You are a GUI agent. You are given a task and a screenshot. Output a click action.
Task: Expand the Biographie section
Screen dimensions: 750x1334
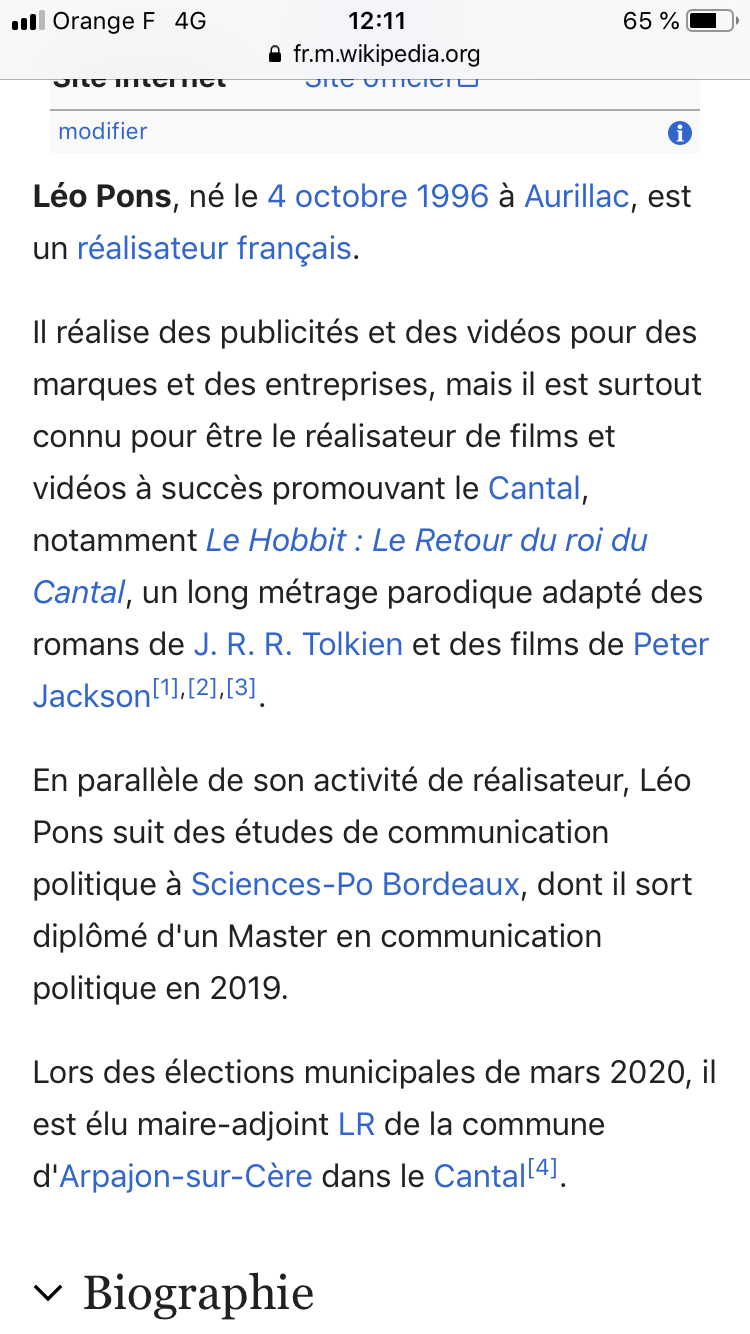click(198, 1292)
